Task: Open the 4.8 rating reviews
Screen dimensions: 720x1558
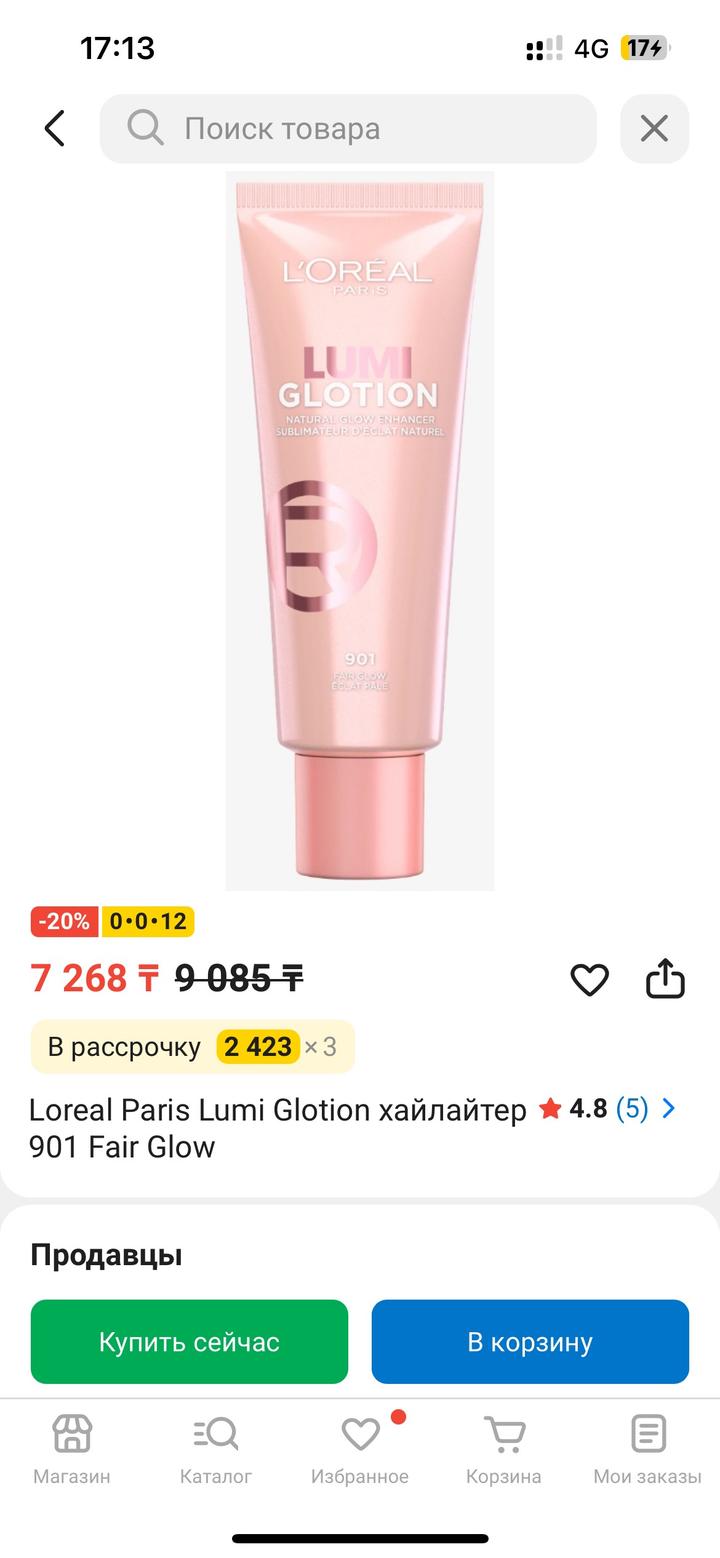Action: click(x=608, y=1109)
